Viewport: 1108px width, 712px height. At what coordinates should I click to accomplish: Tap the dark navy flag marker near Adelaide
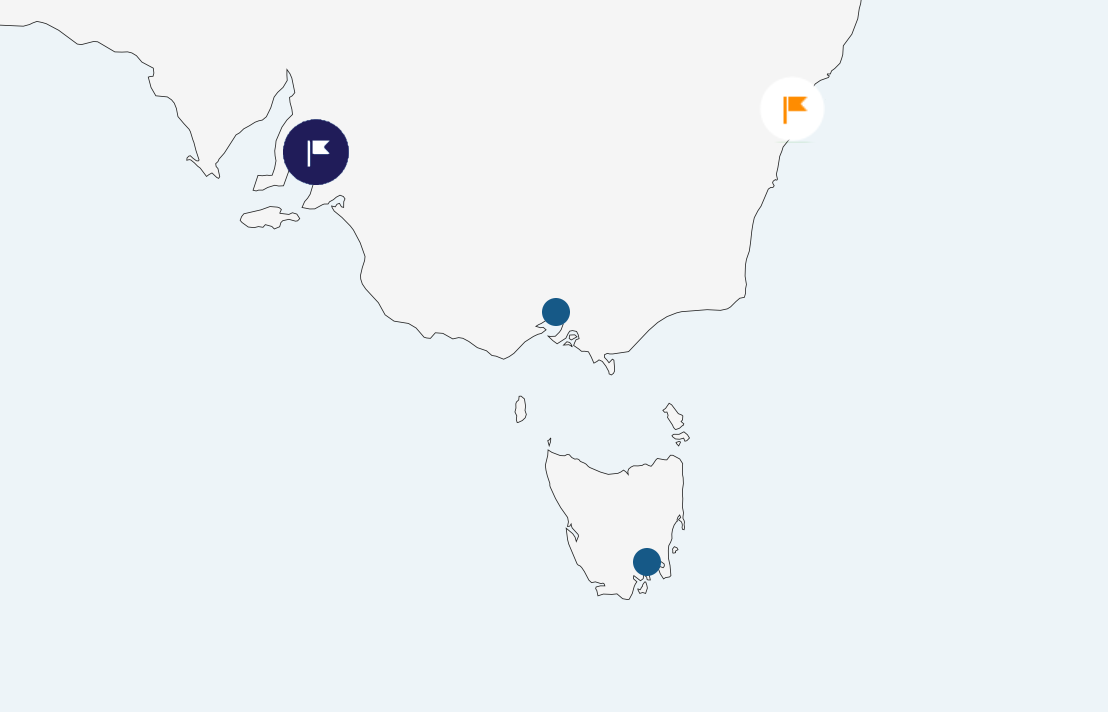[x=316, y=152]
